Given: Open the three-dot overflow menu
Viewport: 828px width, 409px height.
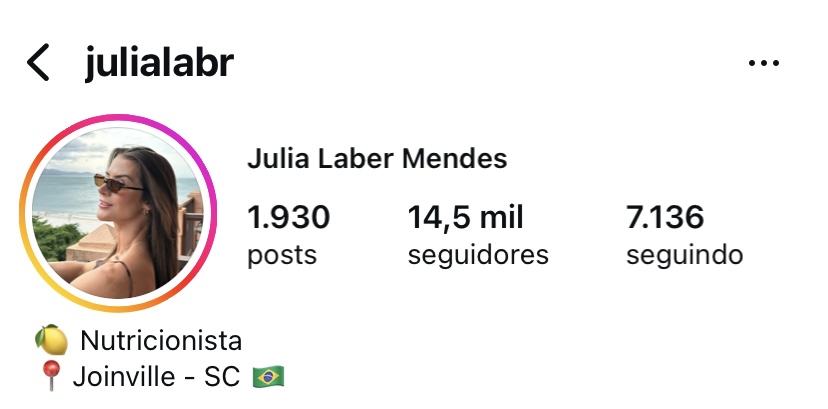Looking at the screenshot, I should pyautogui.click(x=764, y=63).
